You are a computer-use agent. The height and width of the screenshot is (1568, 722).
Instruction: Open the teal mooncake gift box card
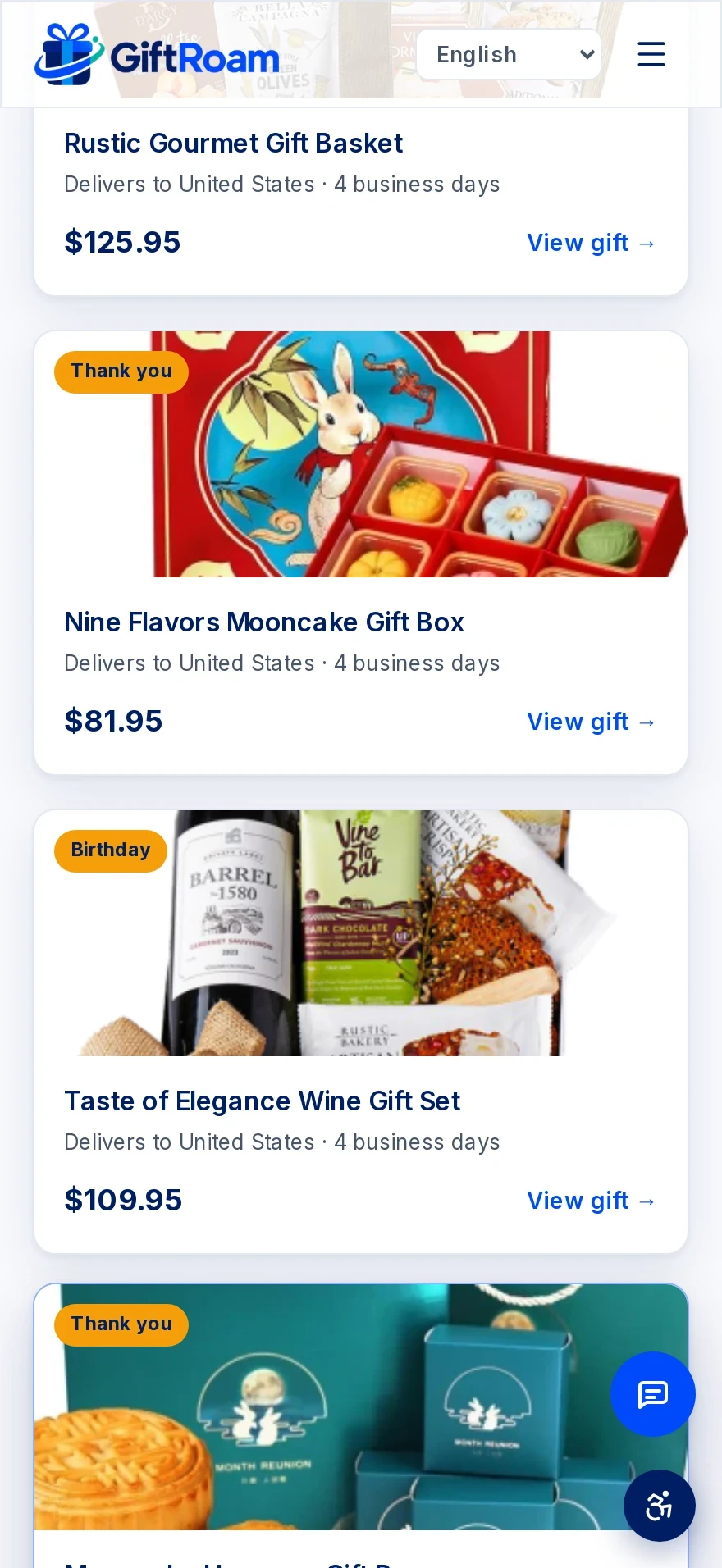pos(361,1426)
